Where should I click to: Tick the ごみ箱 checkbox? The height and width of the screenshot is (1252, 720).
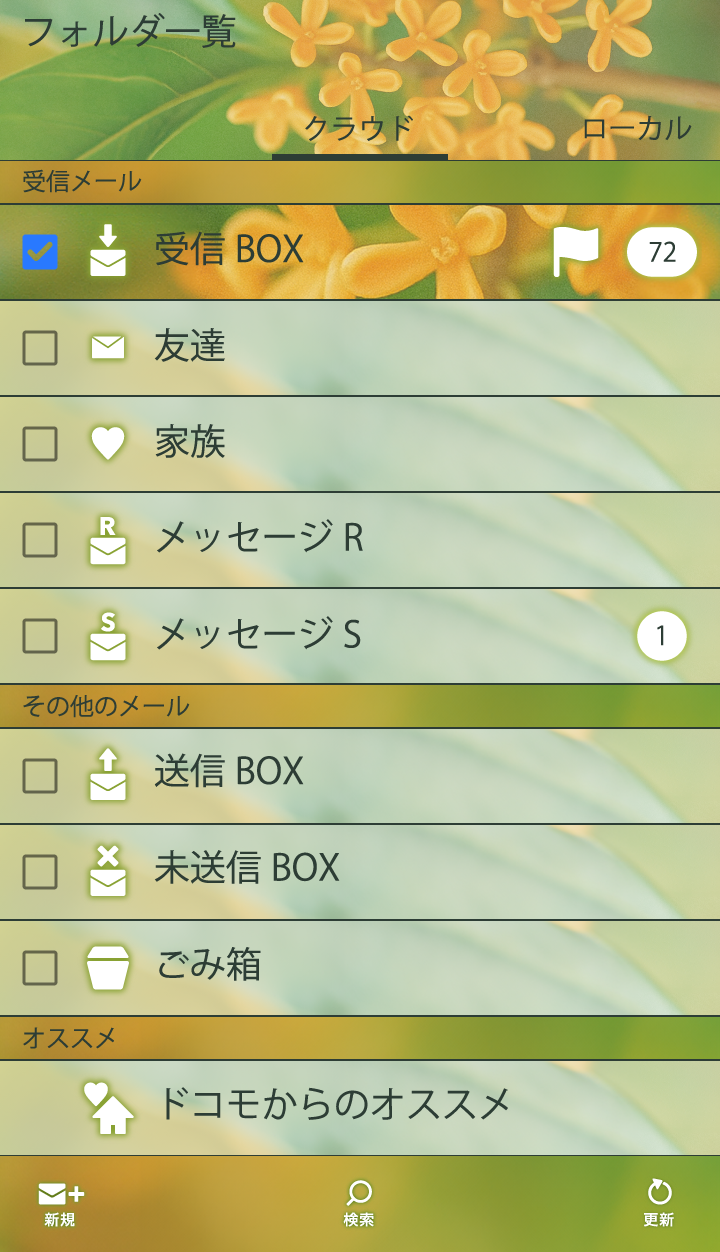pyautogui.click(x=40, y=968)
